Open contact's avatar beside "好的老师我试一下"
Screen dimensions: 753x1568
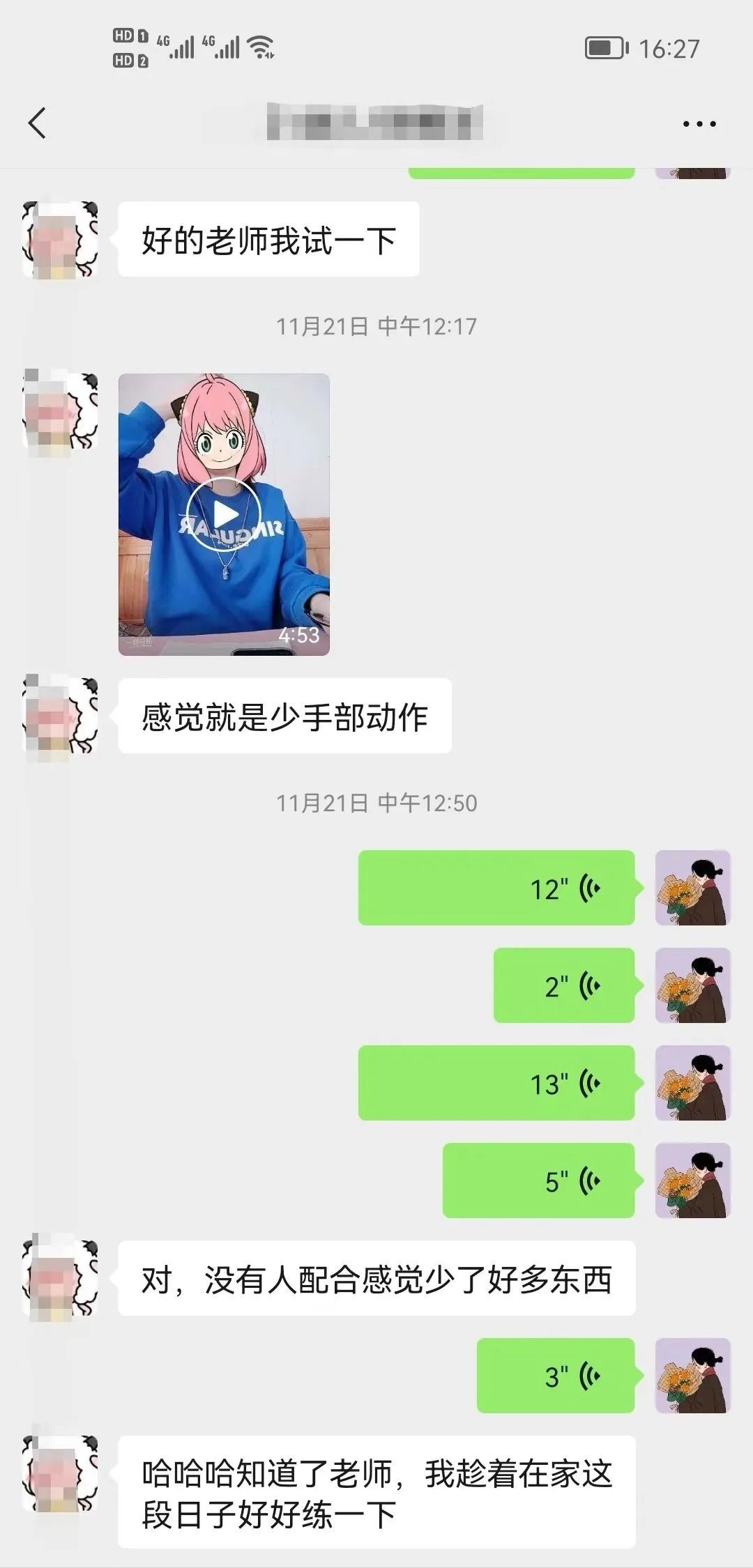[60, 240]
